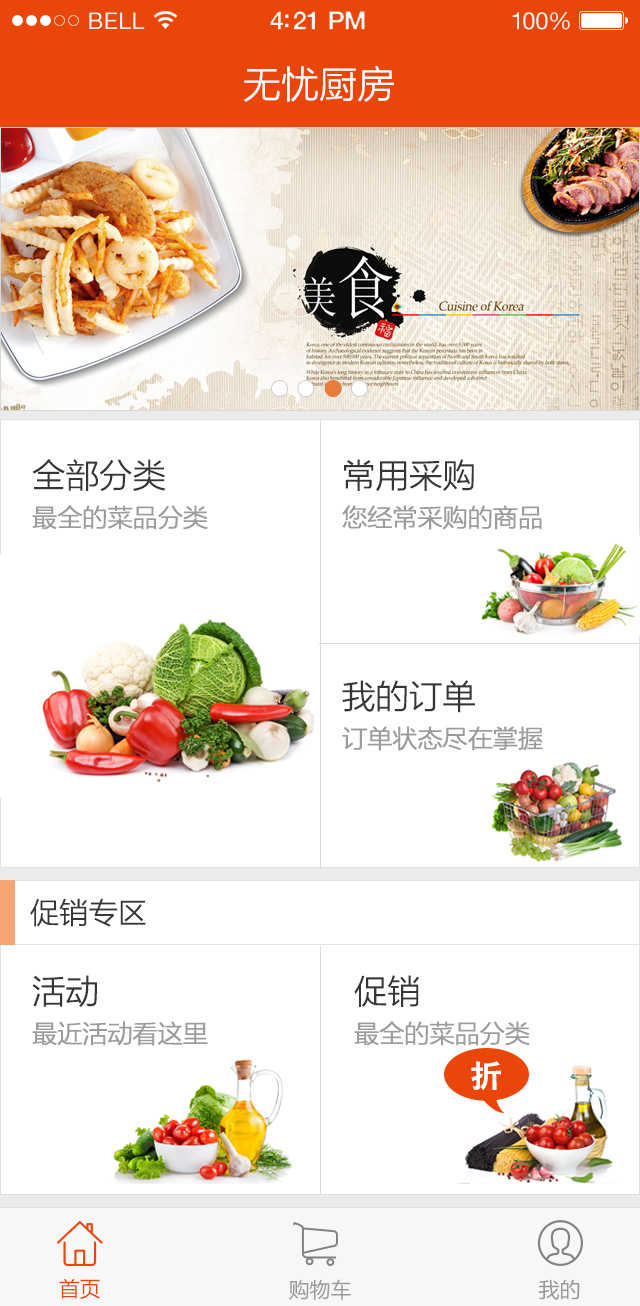View 我的订单 my orders
Viewport: 640px width, 1306px height.
[x=480, y=755]
